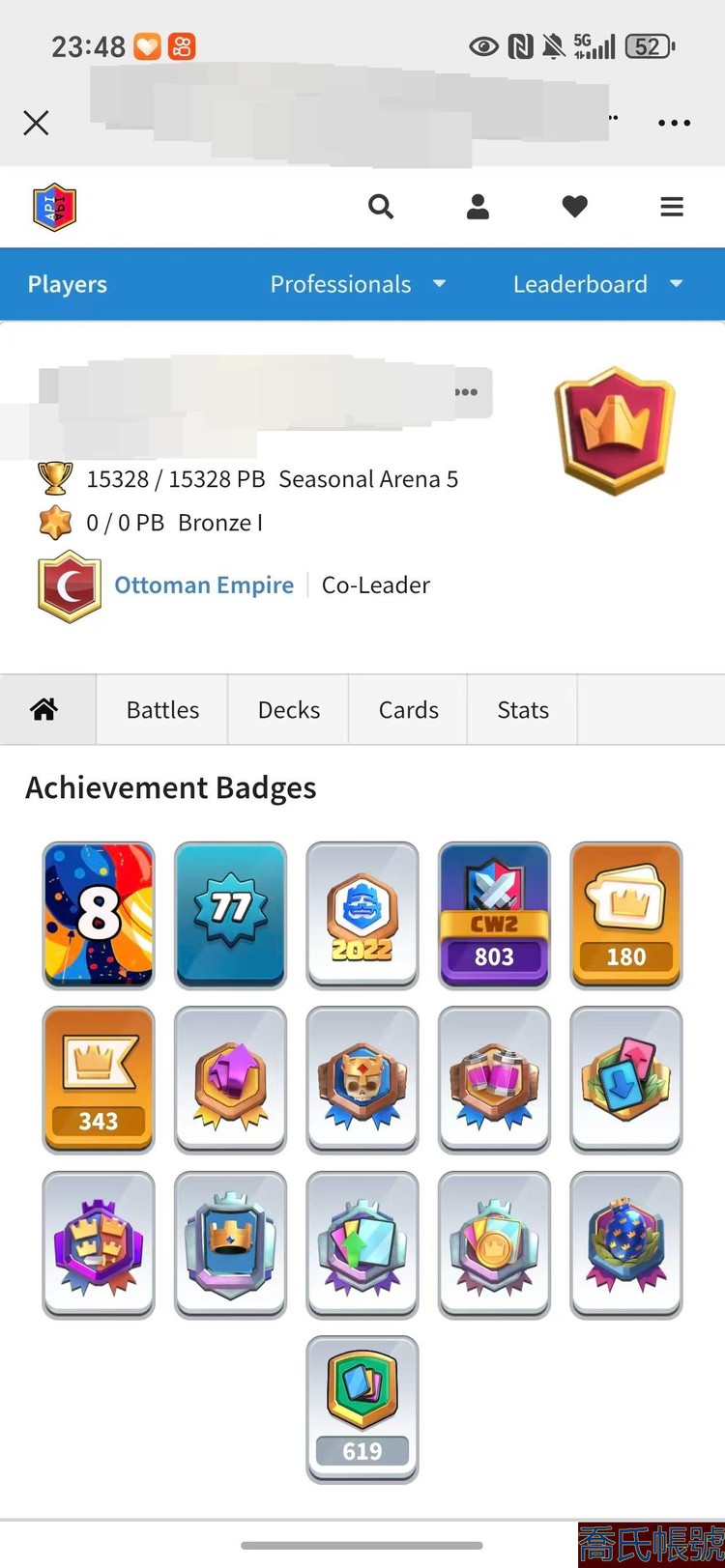Expand the Leaderboard dropdown
725x1568 pixels.
[597, 284]
